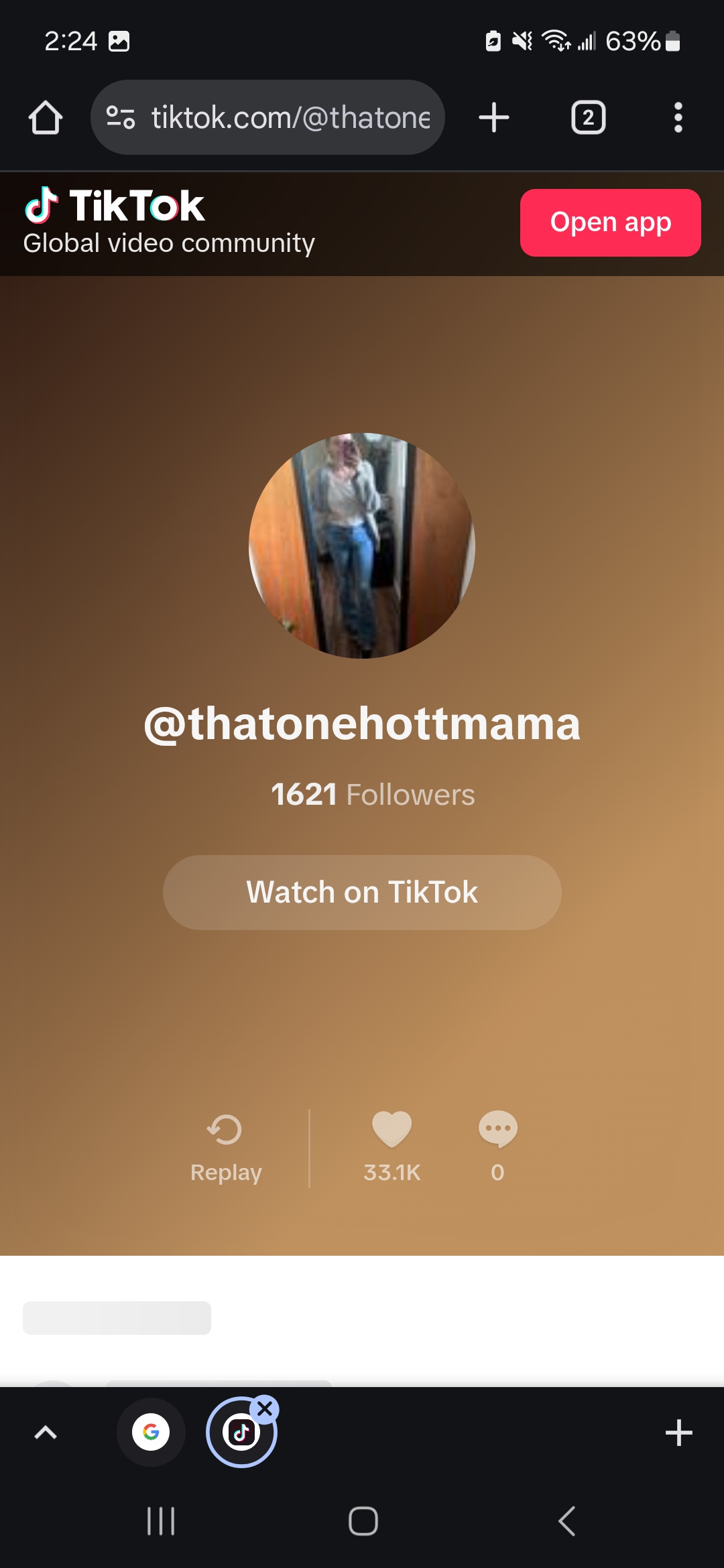This screenshot has height=1568, width=724.
Task: Go back using system back button
Action: coord(567,1521)
